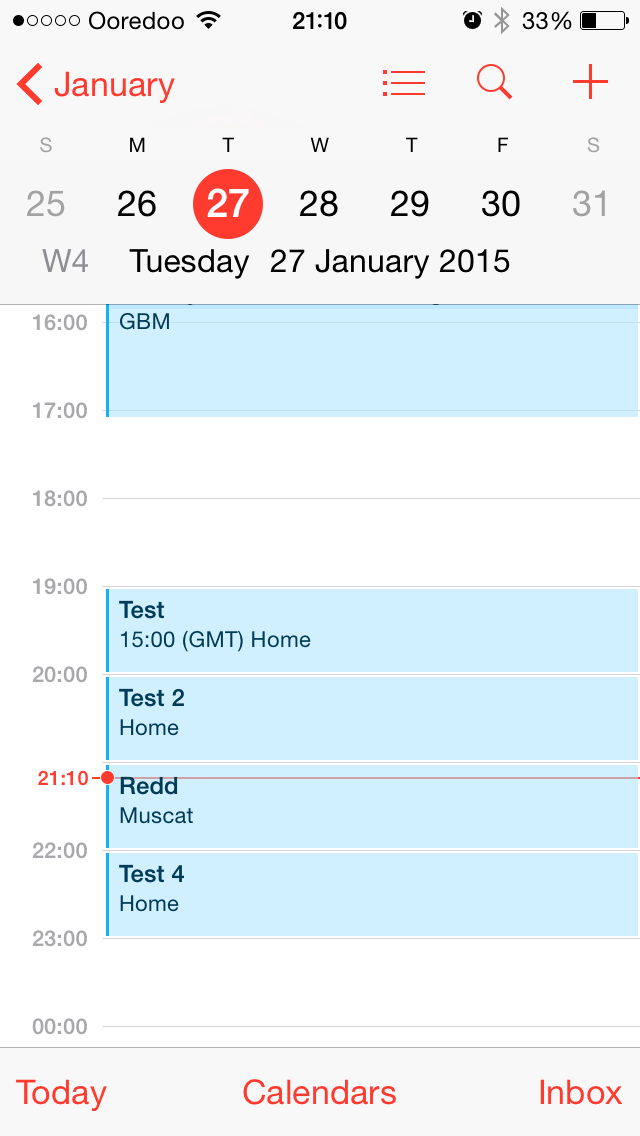This screenshot has height=1136, width=640.
Task: Select Monday the 26th
Action: [136, 204]
